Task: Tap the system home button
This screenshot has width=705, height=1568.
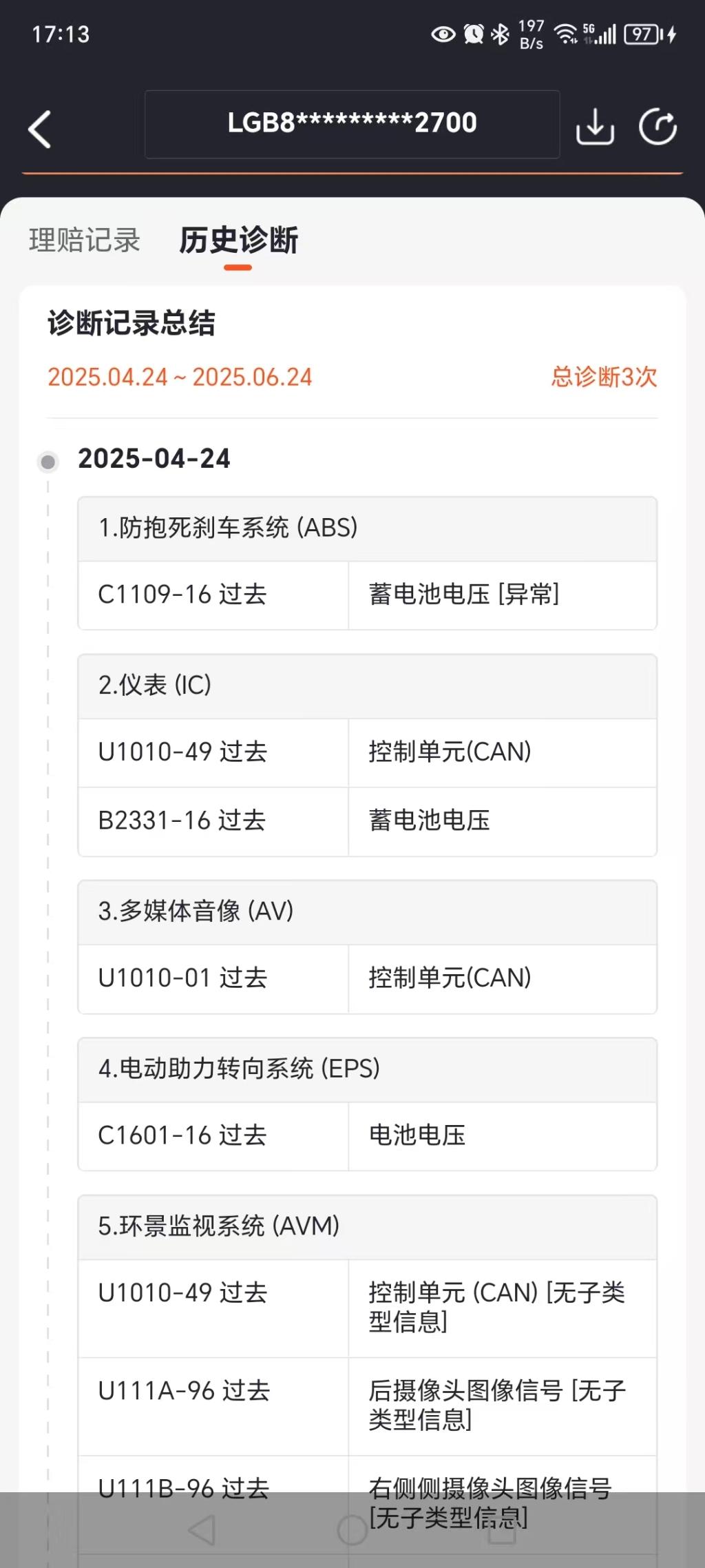Action: (352, 1530)
